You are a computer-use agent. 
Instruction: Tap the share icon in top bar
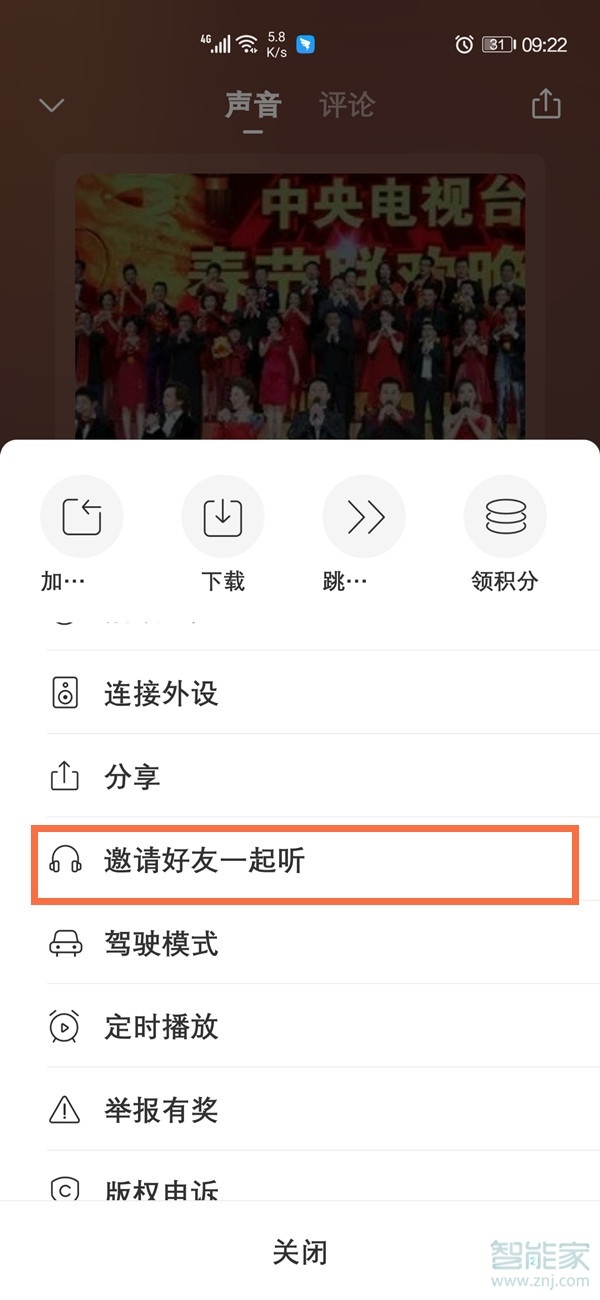[x=546, y=104]
